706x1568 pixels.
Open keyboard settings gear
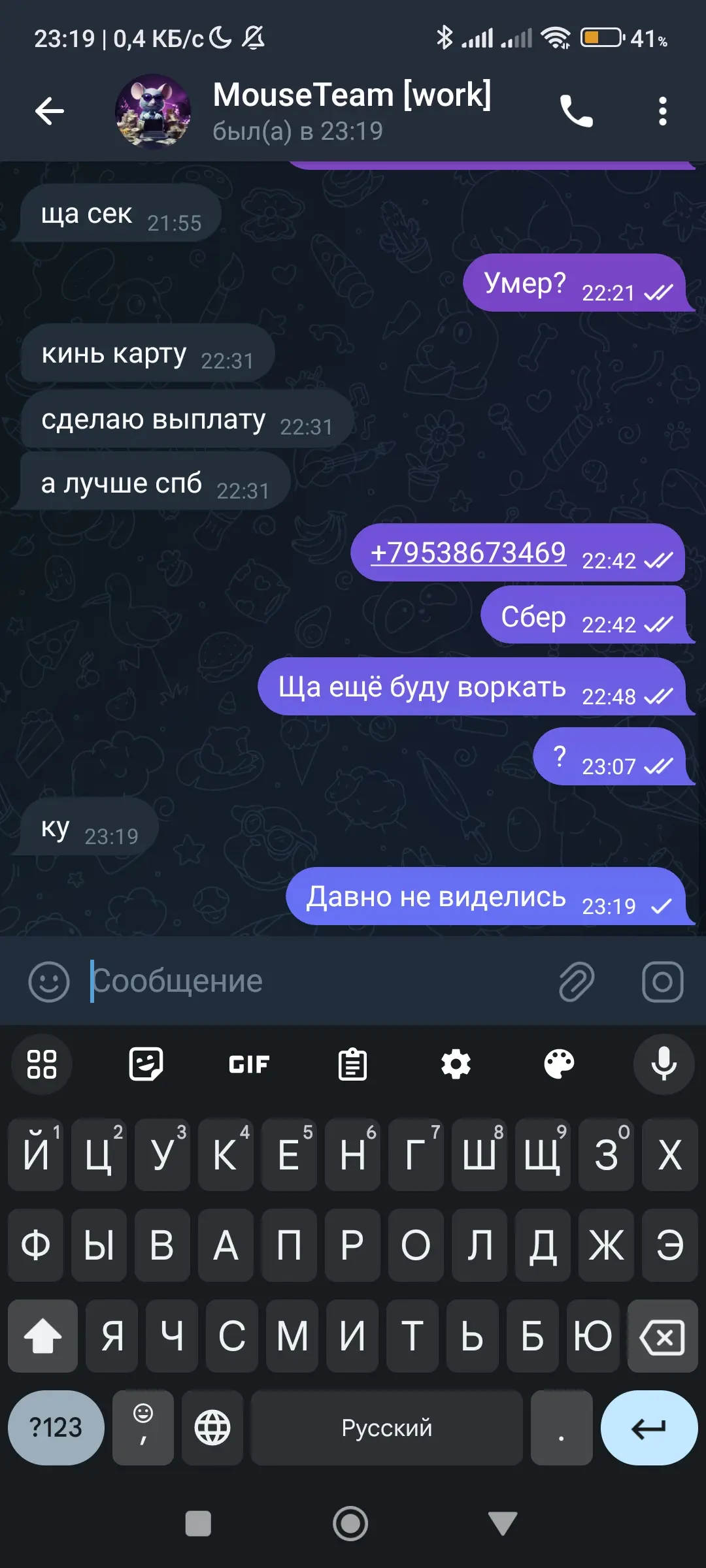pos(456,1064)
